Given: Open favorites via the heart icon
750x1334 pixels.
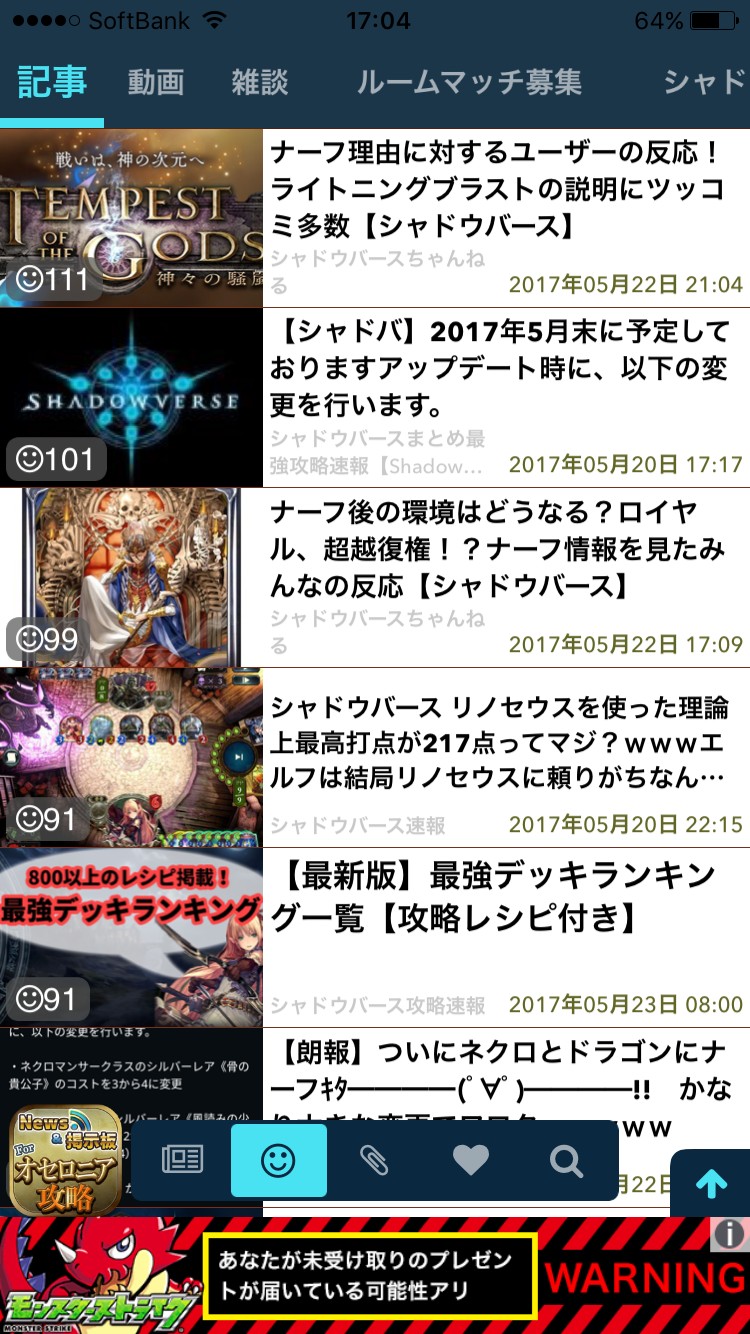Looking at the screenshot, I should [470, 1160].
